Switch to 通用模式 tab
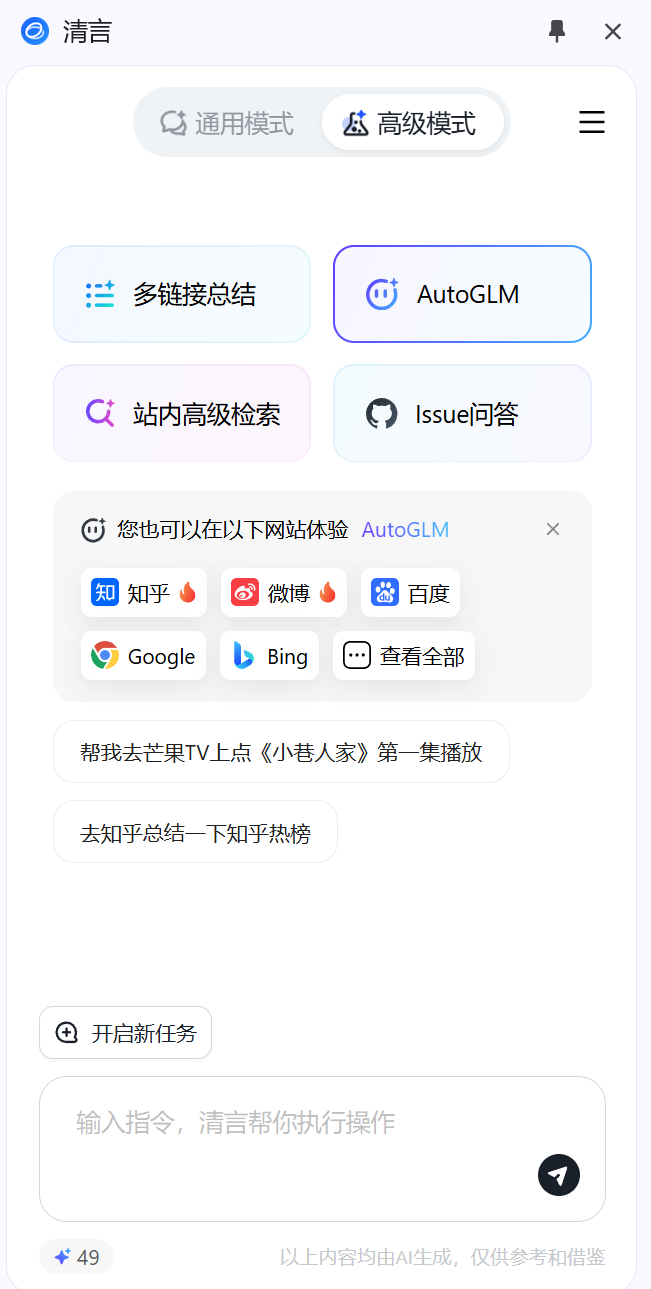This screenshot has width=651, height=1289. tap(228, 123)
